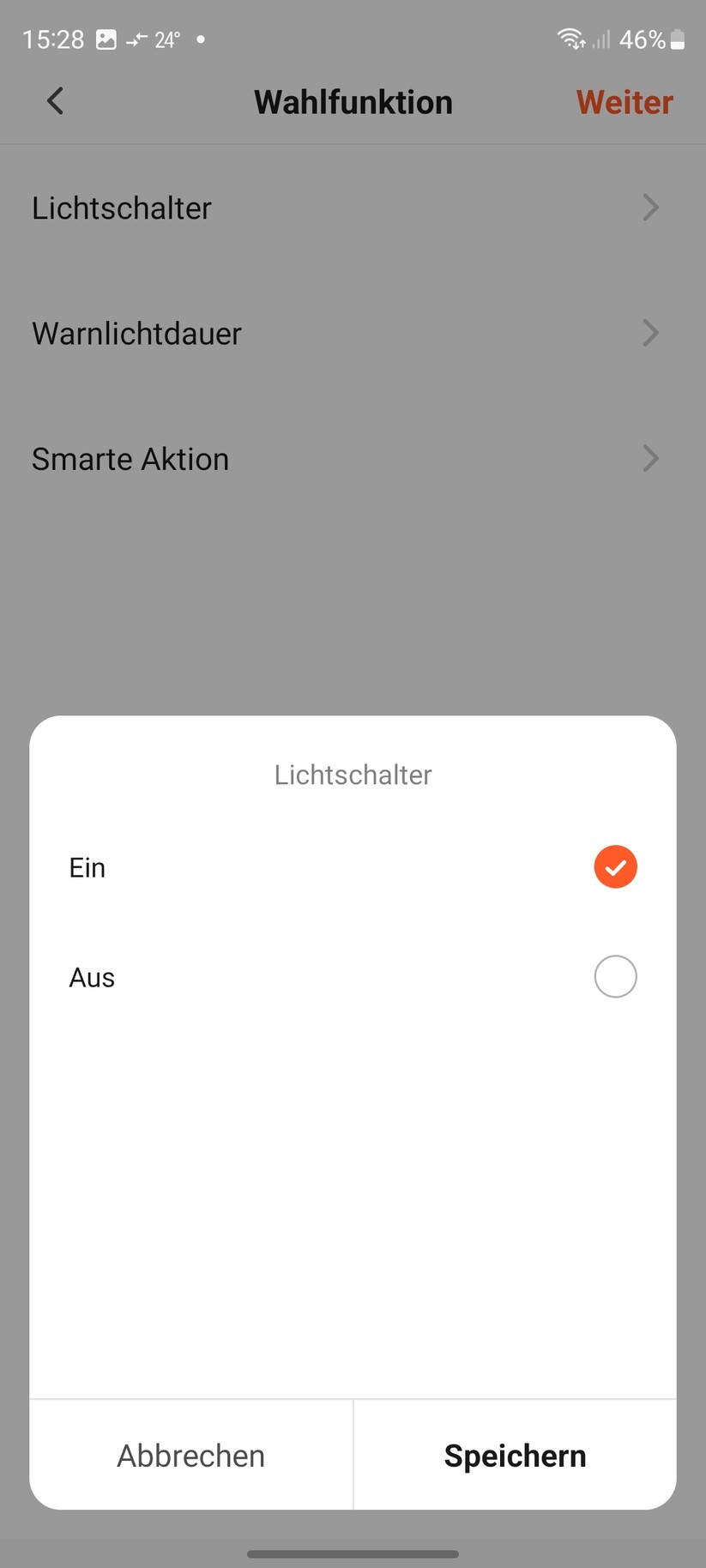This screenshot has width=706, height=1568.
Task: Tap the navigation gesture handle bar
Action: 353,1553
